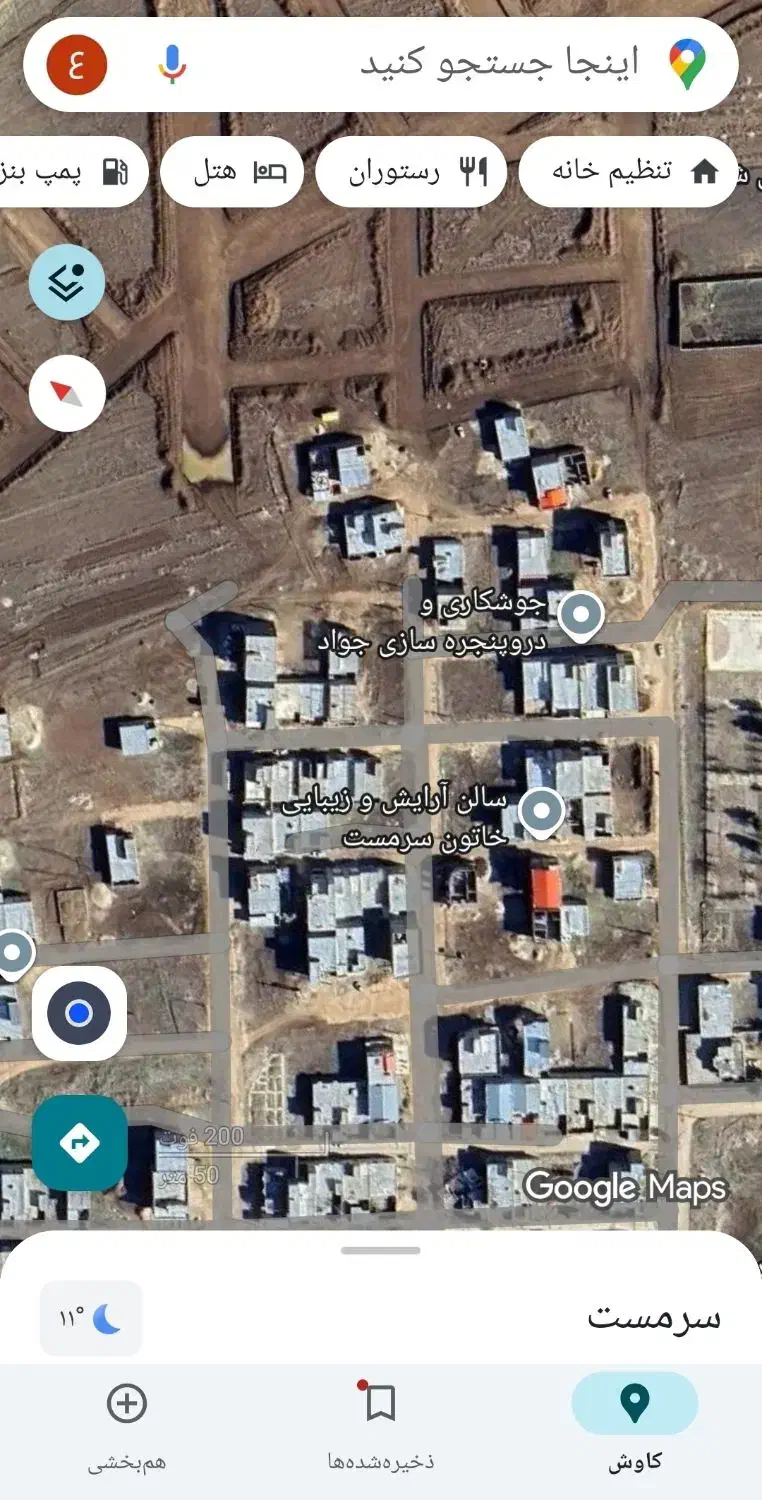Select the 'تنظیم خانه' chip
Image resolution: width=762 pixels, height=1500 pixels.
coord(630,171)
